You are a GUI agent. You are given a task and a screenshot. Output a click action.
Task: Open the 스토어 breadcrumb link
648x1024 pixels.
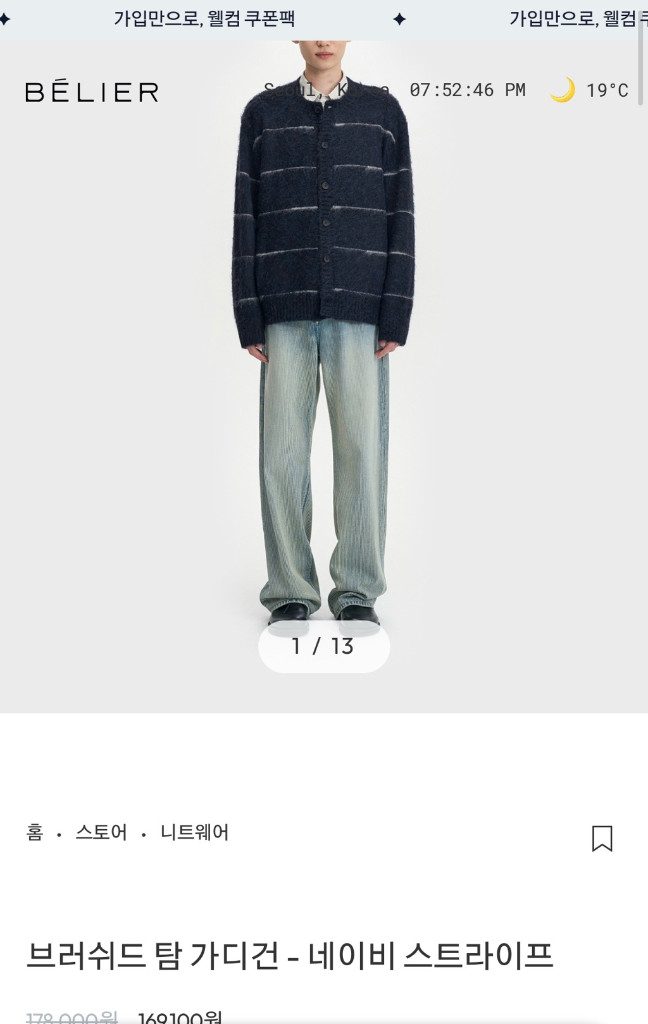pos(101,832)
